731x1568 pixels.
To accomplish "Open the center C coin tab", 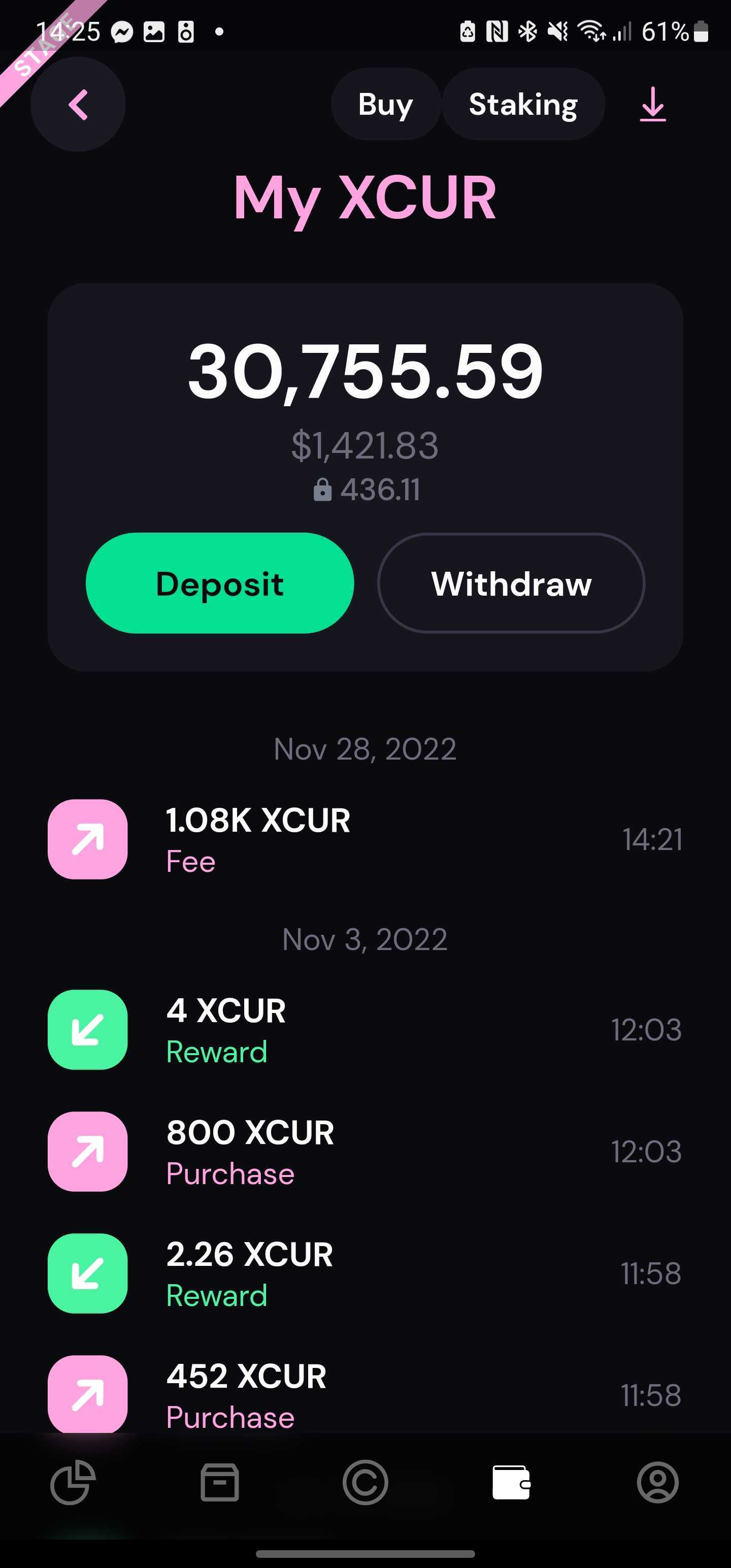I will (365, 1482).
